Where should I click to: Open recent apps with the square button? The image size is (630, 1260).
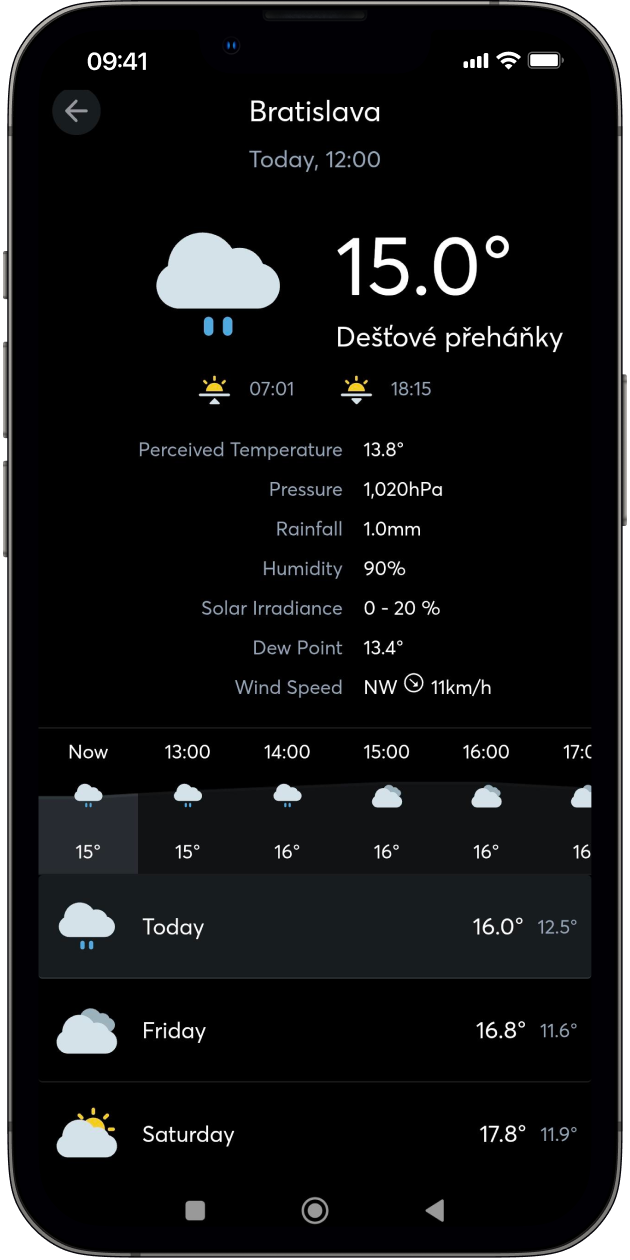(x=196, y=1211)
